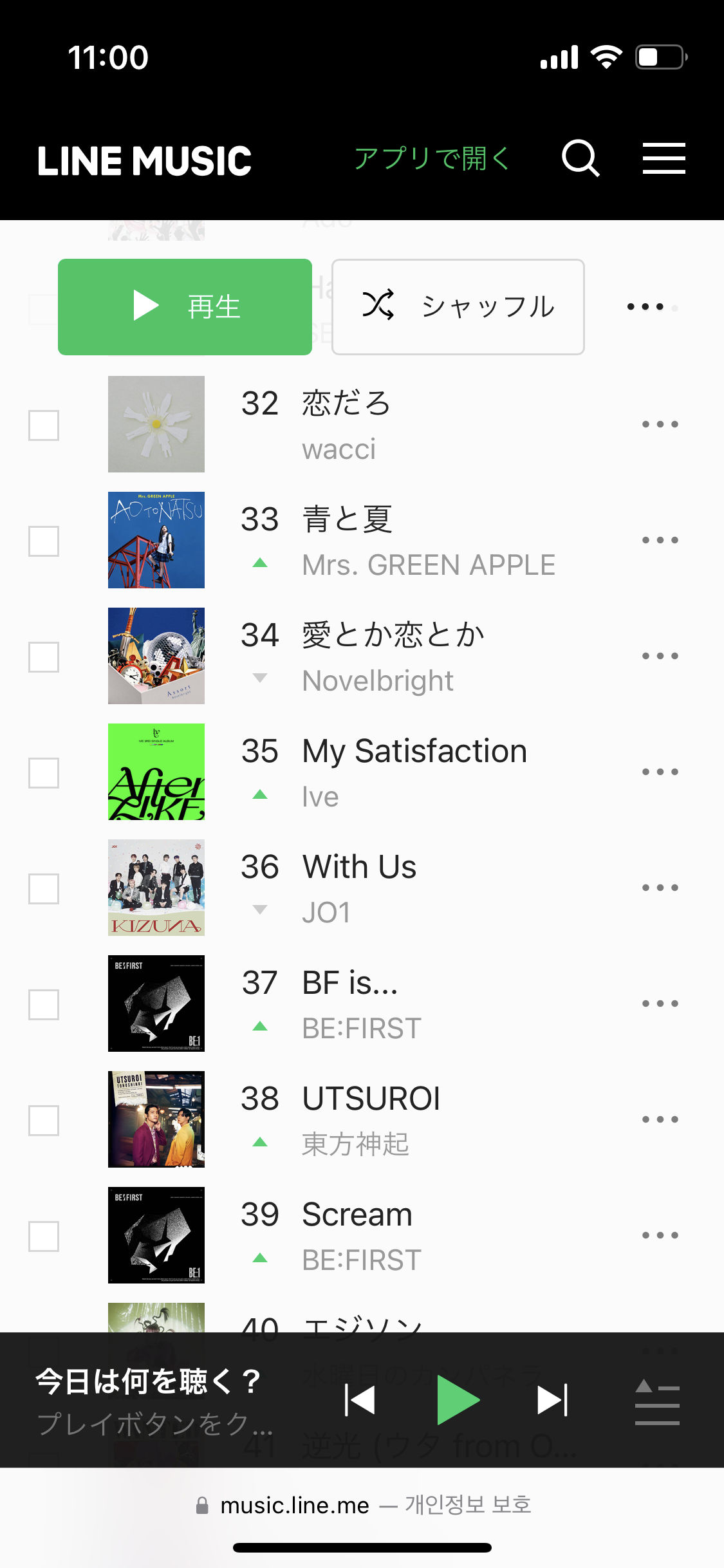The height and width of the screenshot is (1568, 724).
Task: Tick the checkbox next to My Satisfaction
Action: coord(44,772)
